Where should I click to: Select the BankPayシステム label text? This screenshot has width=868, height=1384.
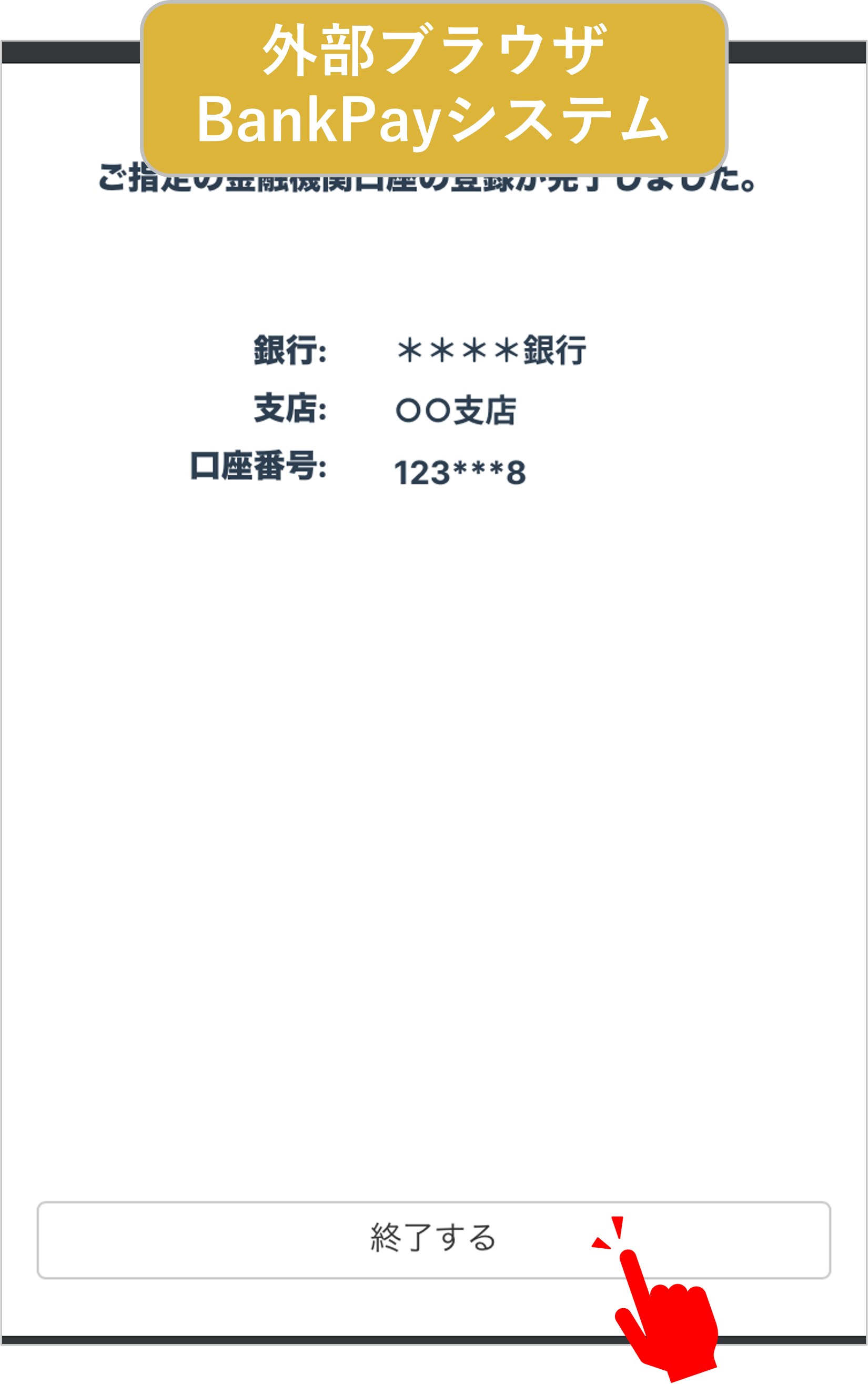pyautogui.click(x=434, y=118)
